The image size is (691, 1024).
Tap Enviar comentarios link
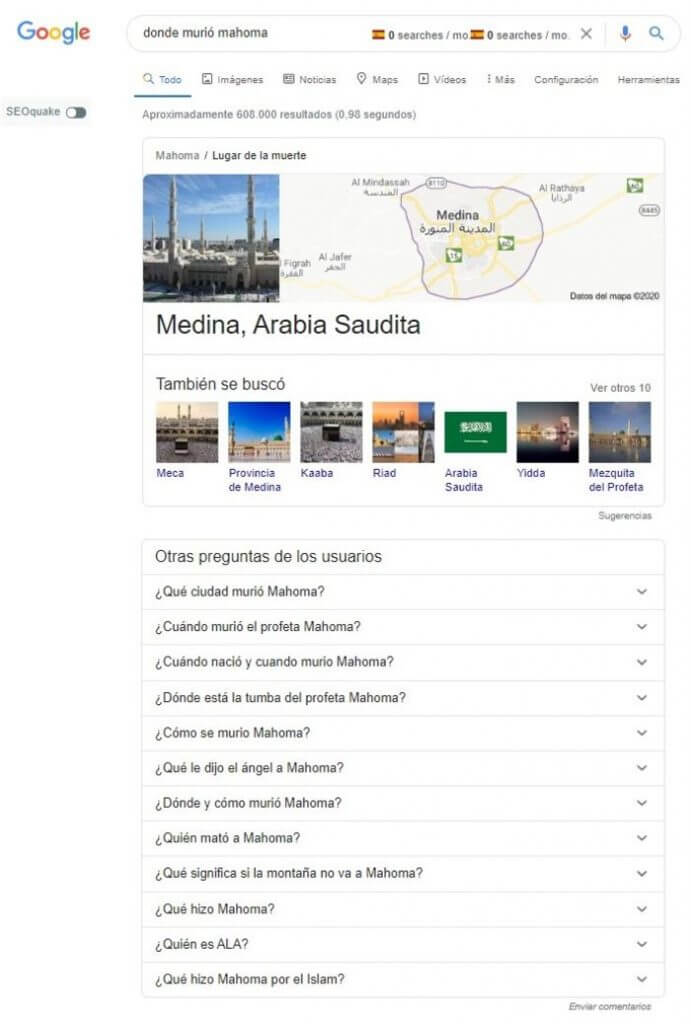(x=609, y=1006)
